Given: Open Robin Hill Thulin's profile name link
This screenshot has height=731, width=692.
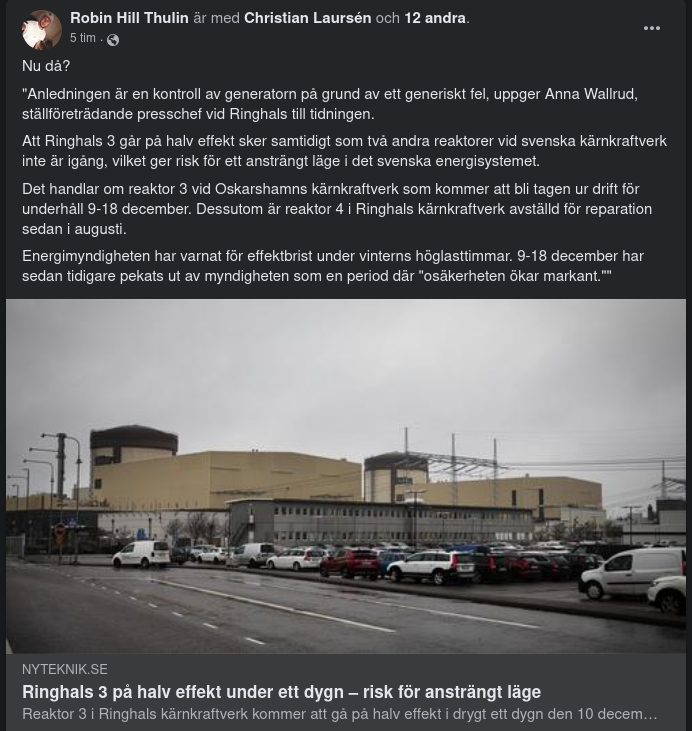Looking at the screenshot, I should tap(129, 18).
